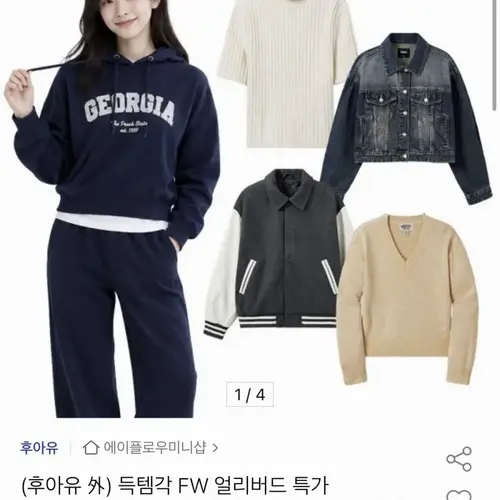This screenshot has height=500, width=500.
Task: Open the 후아유 brand link
Action: [39, 447]
